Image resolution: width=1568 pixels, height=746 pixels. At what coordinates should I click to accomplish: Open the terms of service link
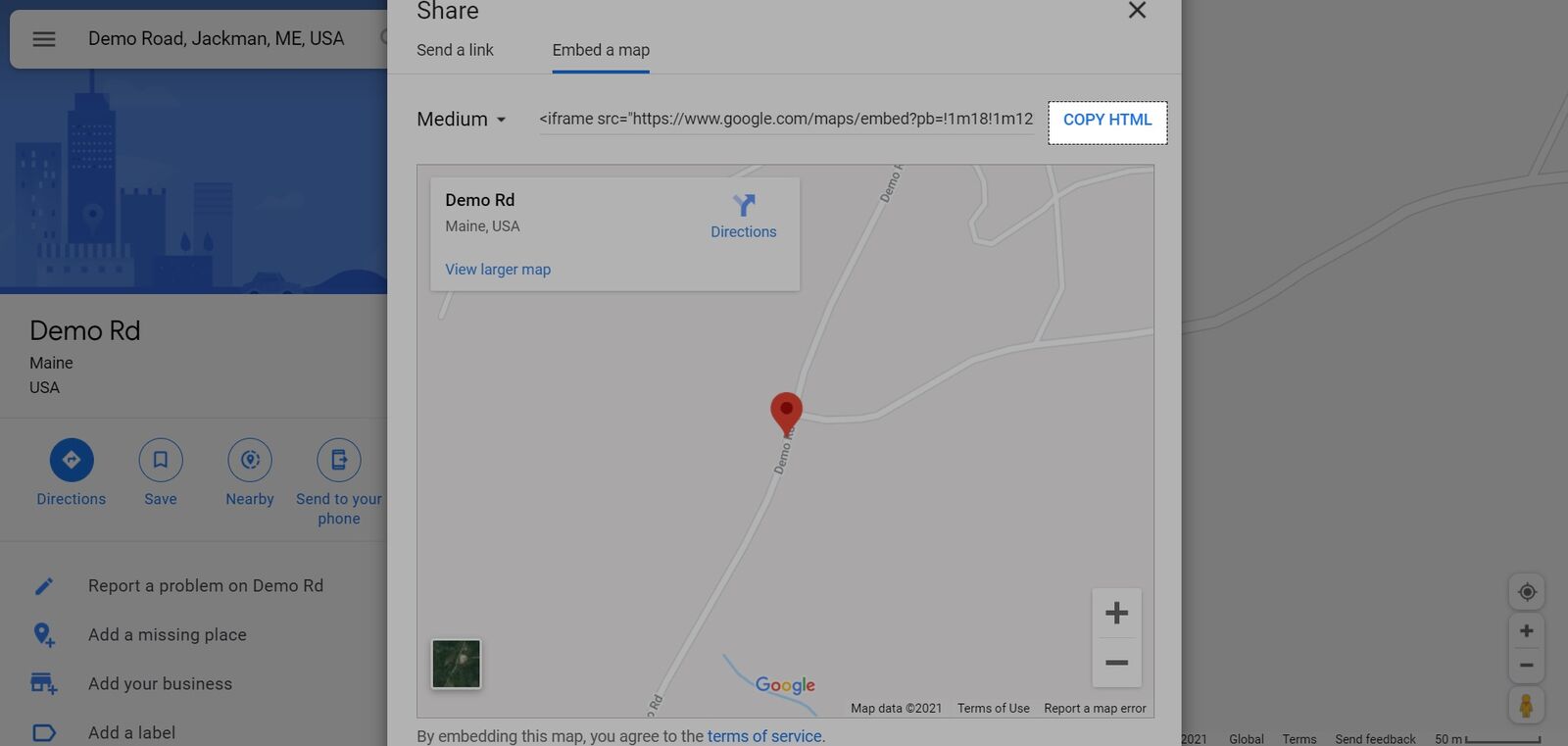point(764,736)
